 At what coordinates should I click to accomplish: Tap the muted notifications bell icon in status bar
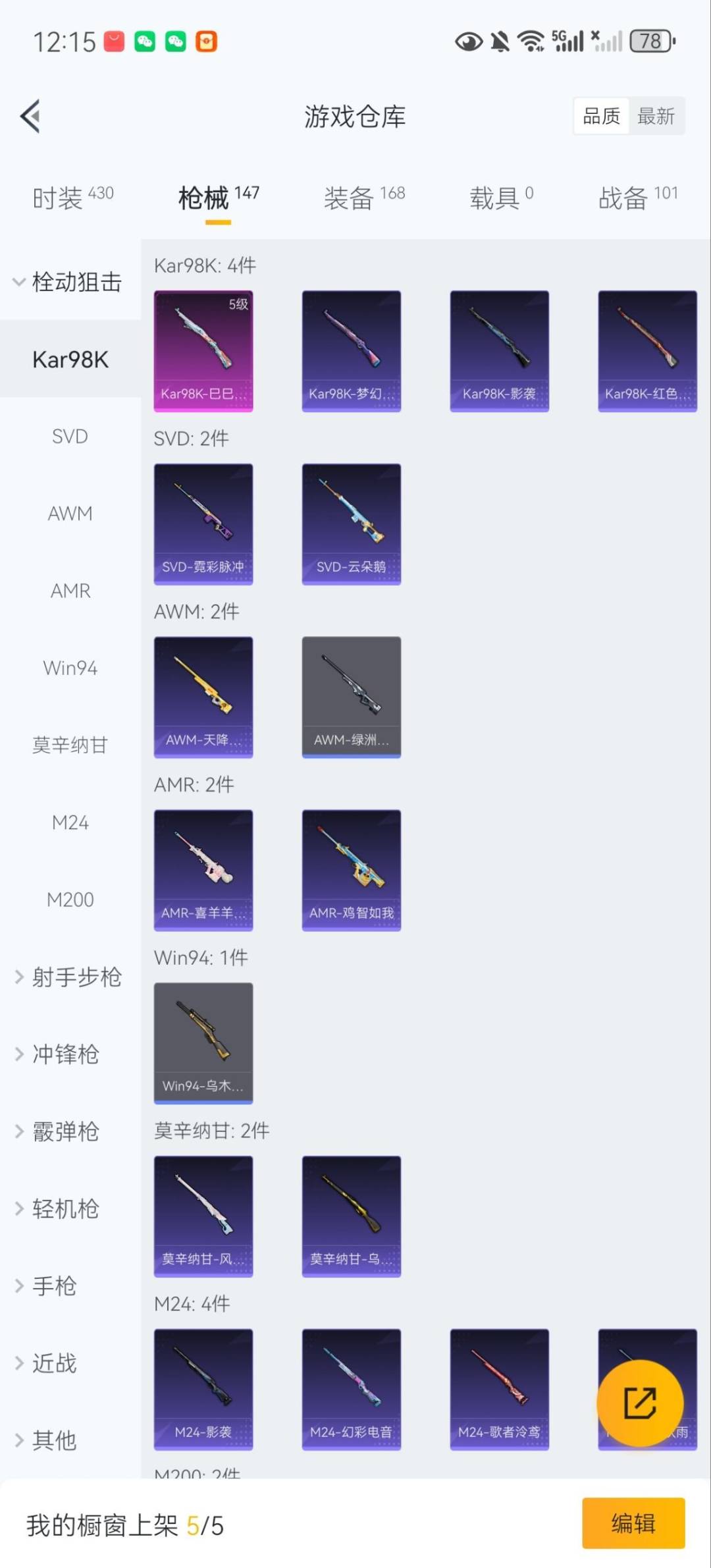click(500, 41)
